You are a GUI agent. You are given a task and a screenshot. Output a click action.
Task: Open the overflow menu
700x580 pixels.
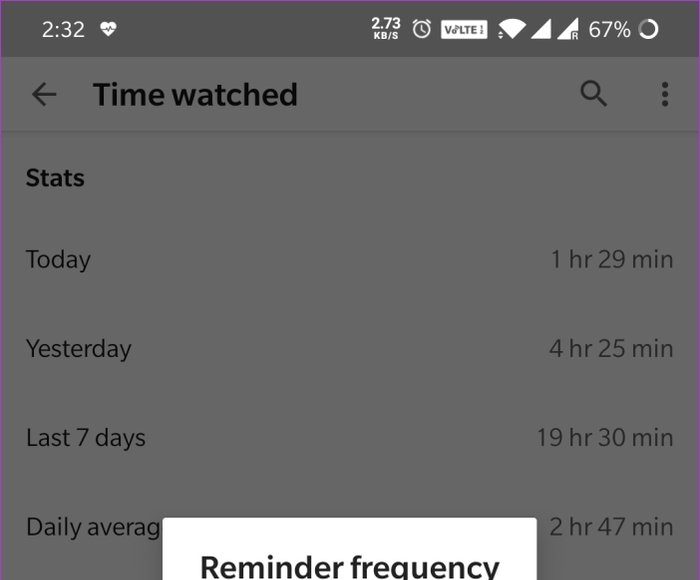click(x=665, y=95)
